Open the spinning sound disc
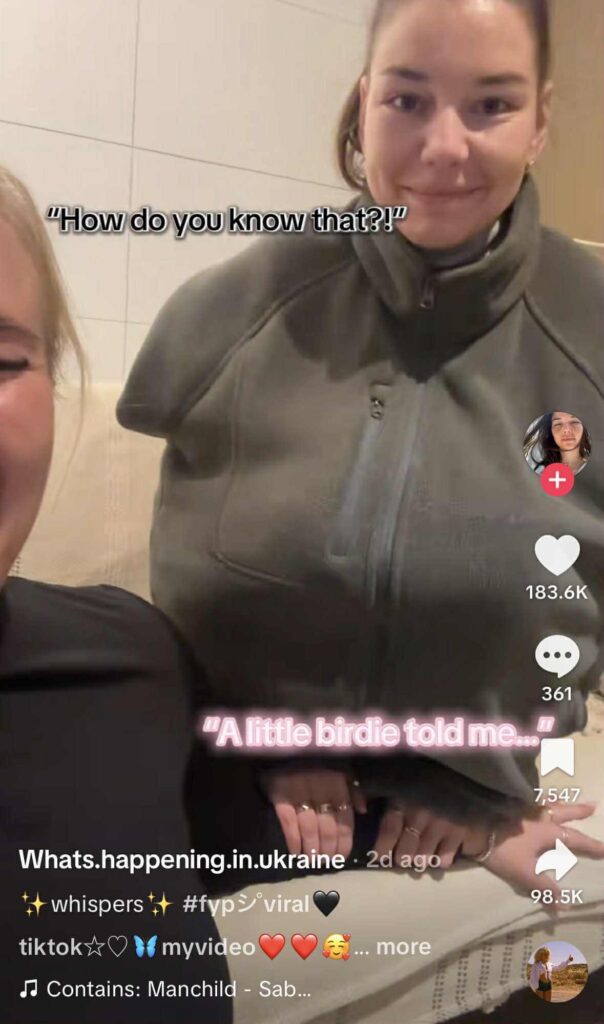Viewport: 604px width, 1024px height. [557, 971]
